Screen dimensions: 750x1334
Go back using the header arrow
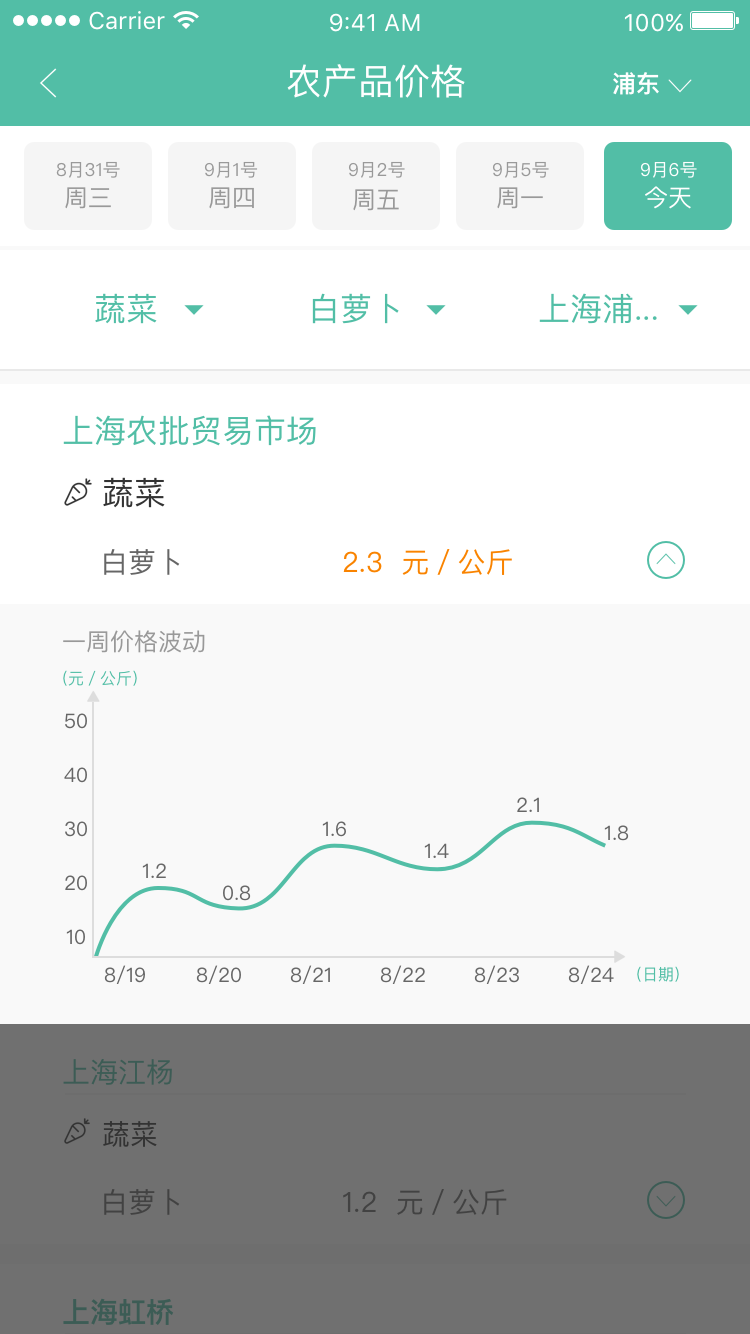(48, 83)
